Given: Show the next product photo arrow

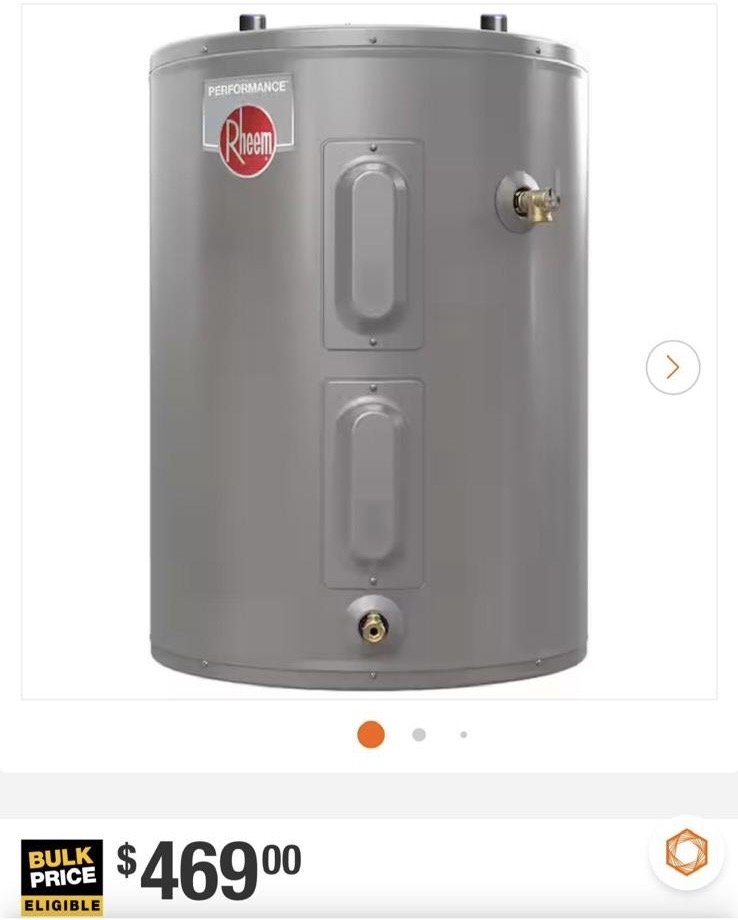Looking at the screenshot, I should tap(672, 368).
